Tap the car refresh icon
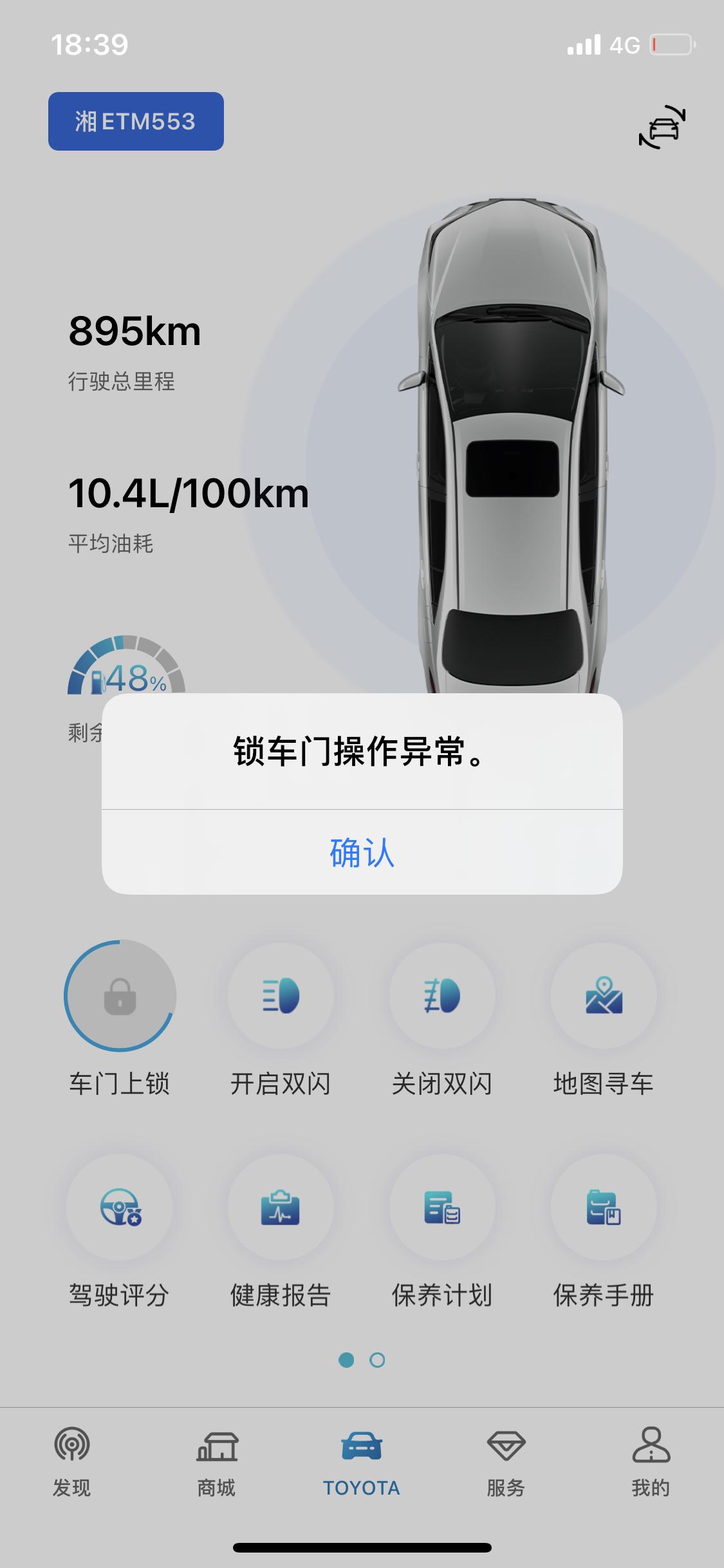The image size is (724, 1568). pos(662,127)
